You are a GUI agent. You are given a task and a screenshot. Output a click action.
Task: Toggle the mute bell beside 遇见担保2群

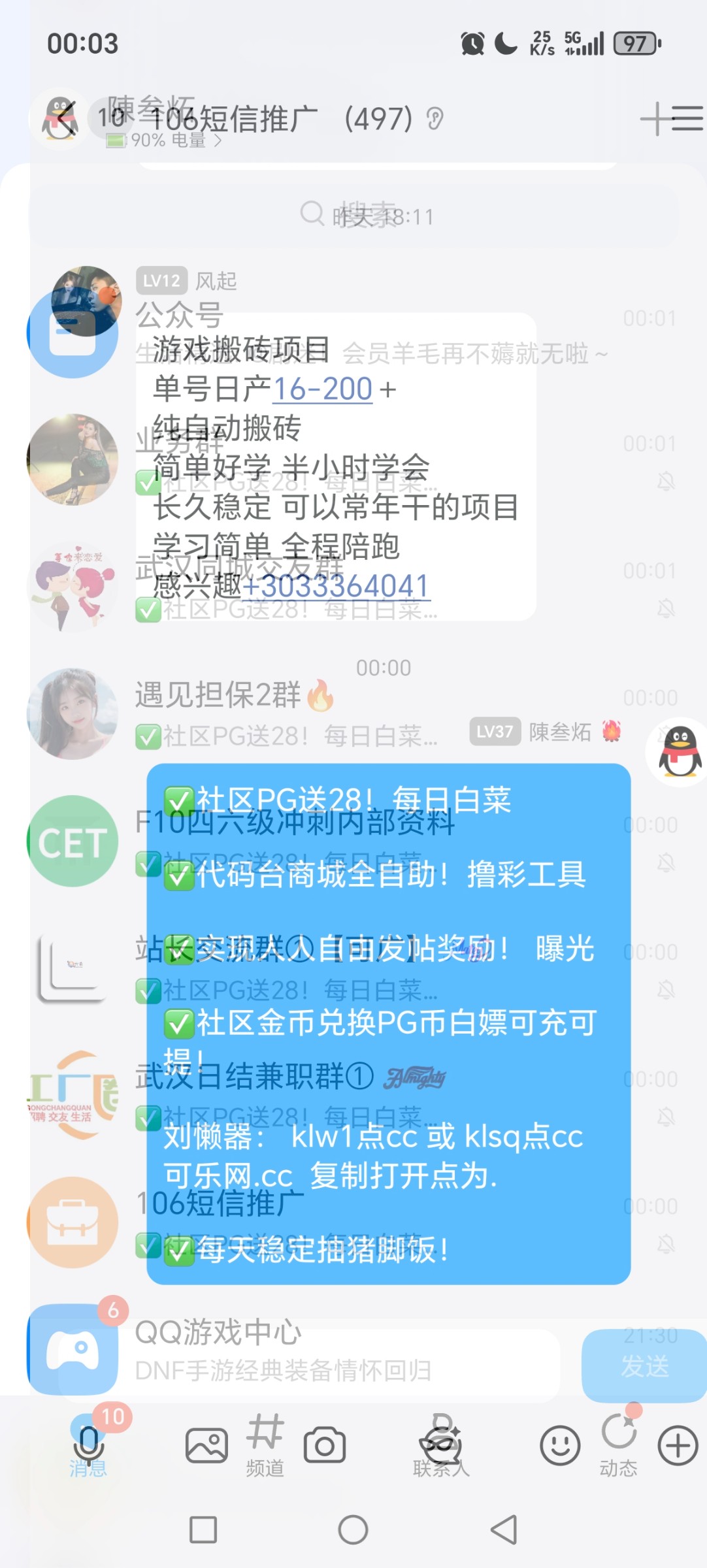pos(664,736)
